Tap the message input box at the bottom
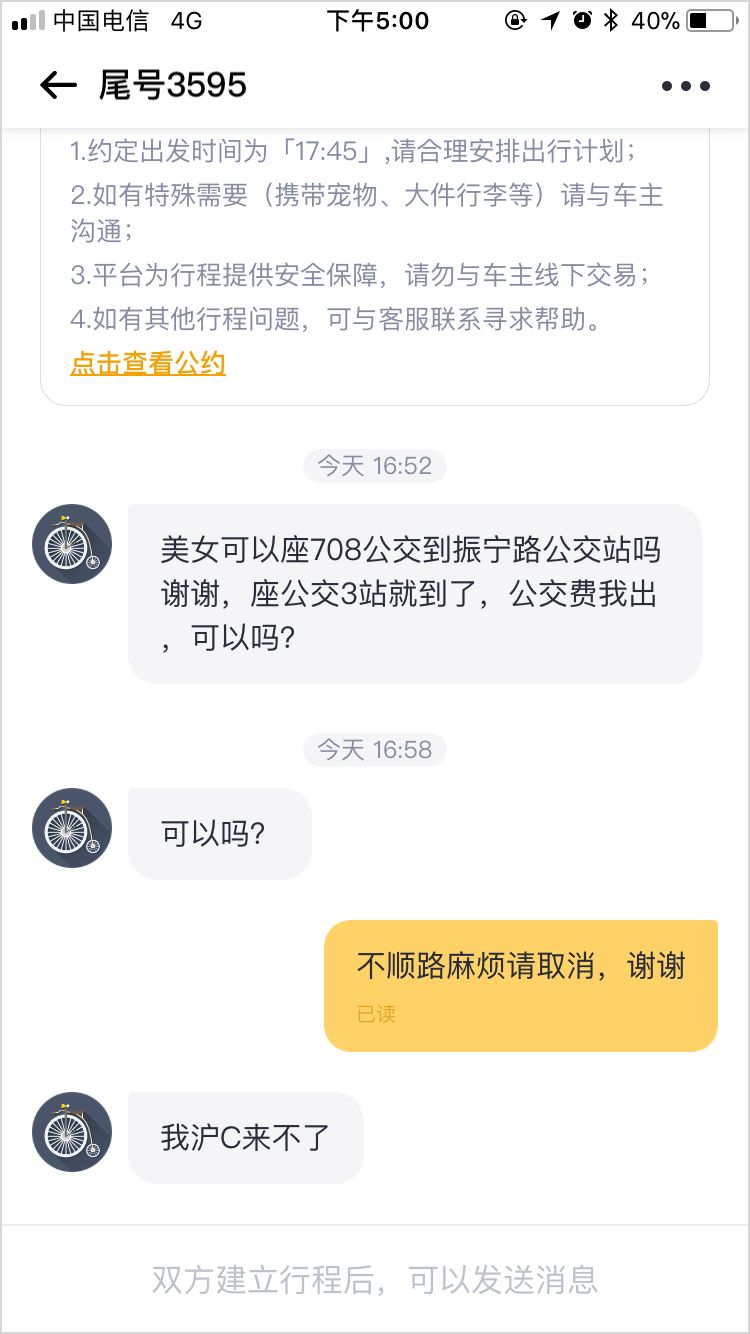Viewport: 750px width, 1334px height. tap(375, 1279)
